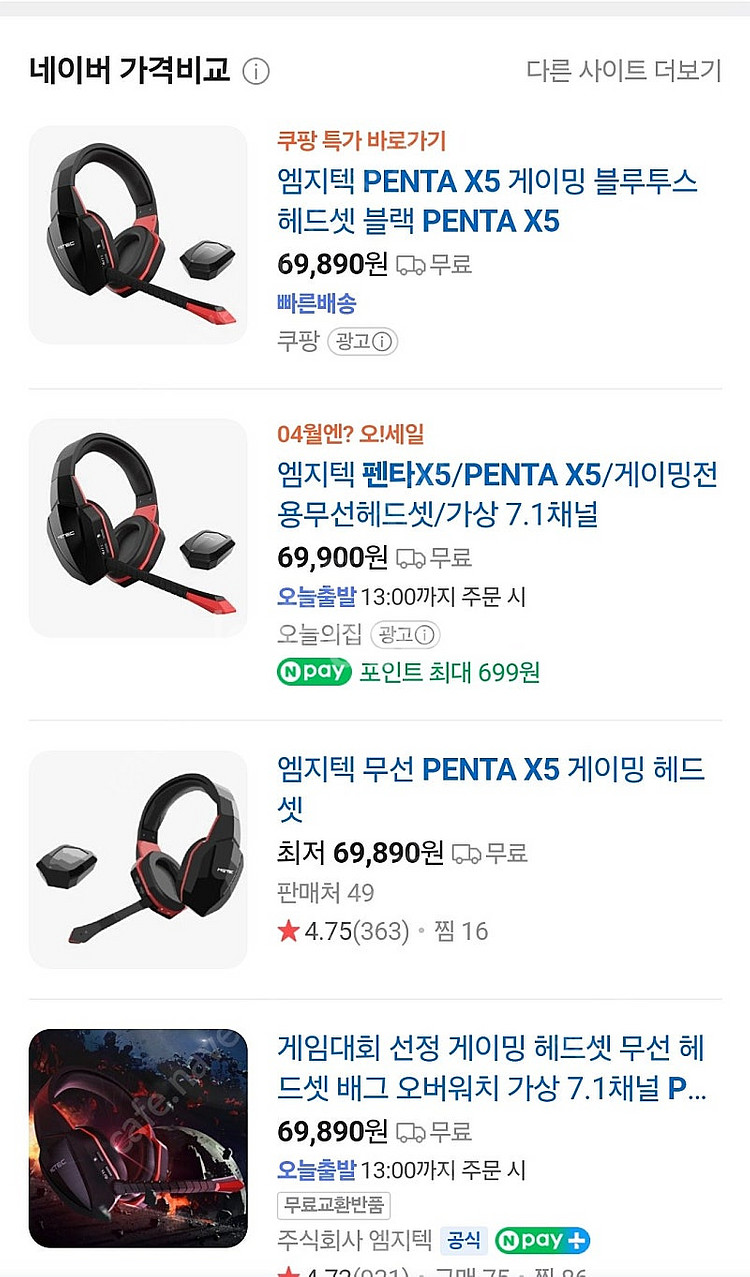This screenshot has height=1277, width=750.
Task: Open the 게임대회 선정 게이밍 헤드셋 listing
Action: pos(491,1068)
